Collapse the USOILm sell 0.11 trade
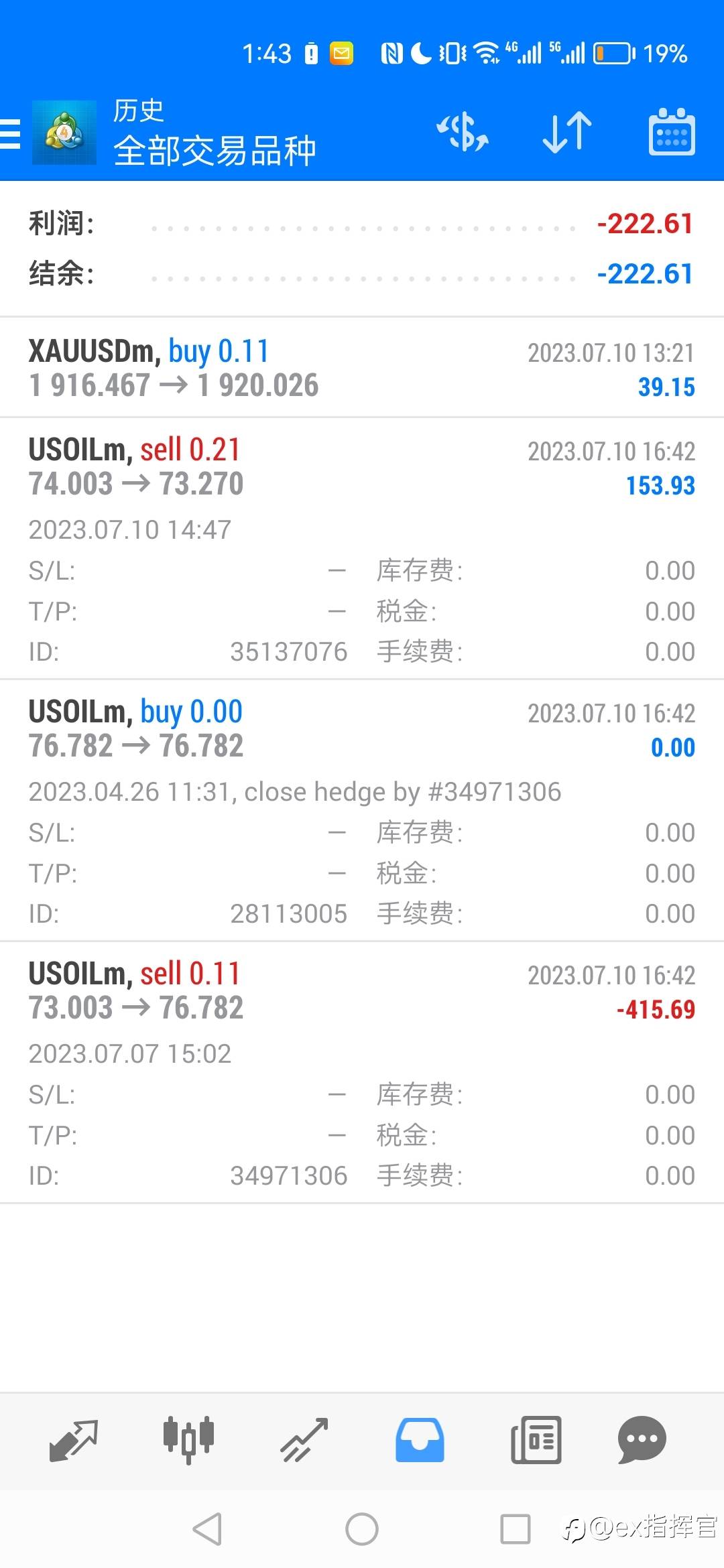The width and height of the screenshot is (724, 1568). tap(362, 991)
